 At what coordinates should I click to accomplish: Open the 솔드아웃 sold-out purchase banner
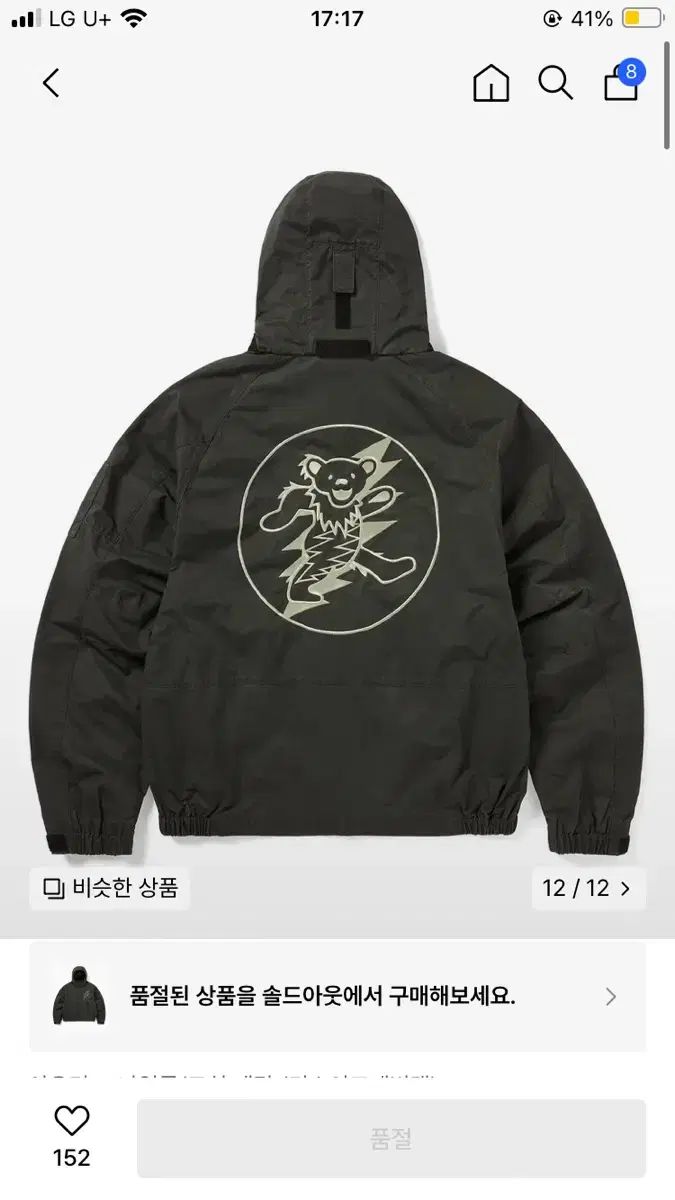tap(337, 997)
